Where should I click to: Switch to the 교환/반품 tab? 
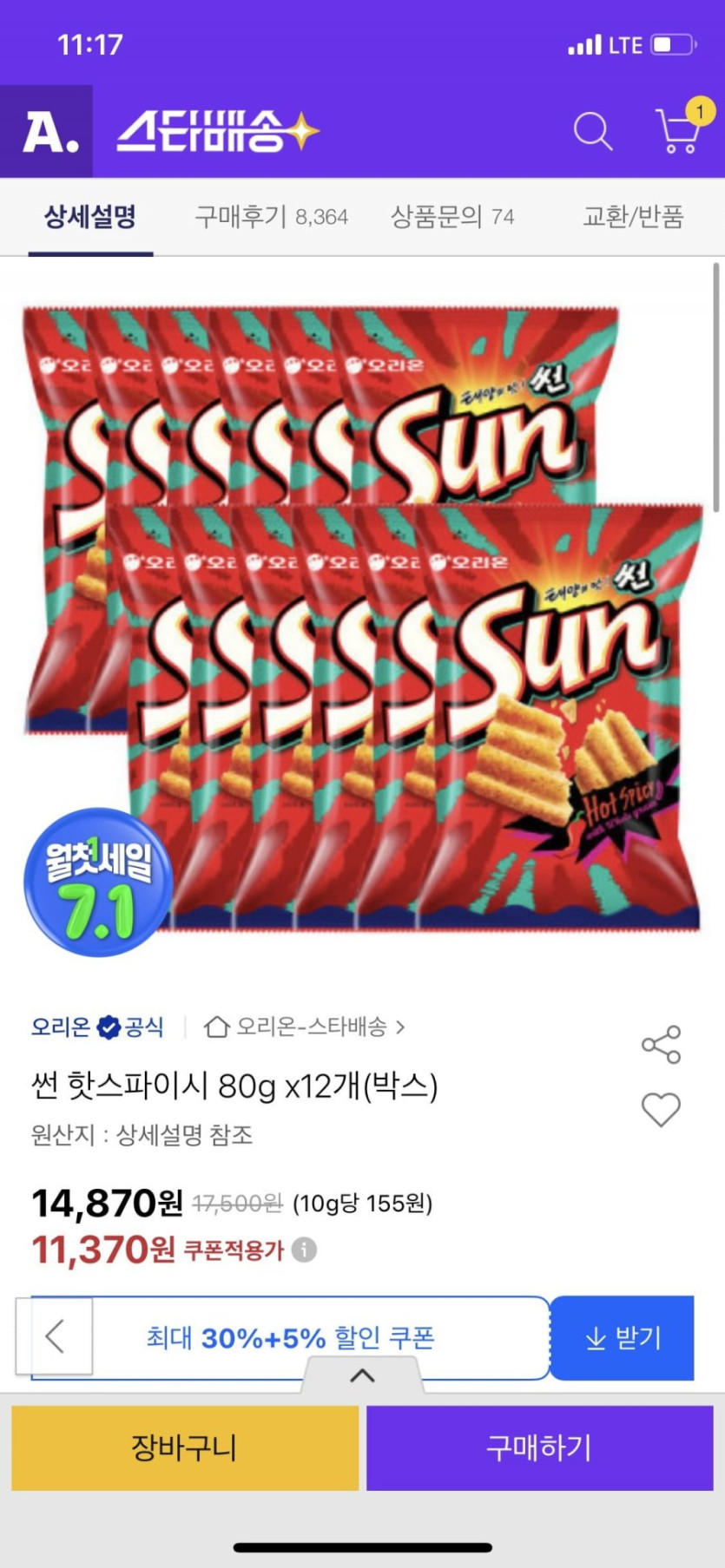tap(633, 216)
